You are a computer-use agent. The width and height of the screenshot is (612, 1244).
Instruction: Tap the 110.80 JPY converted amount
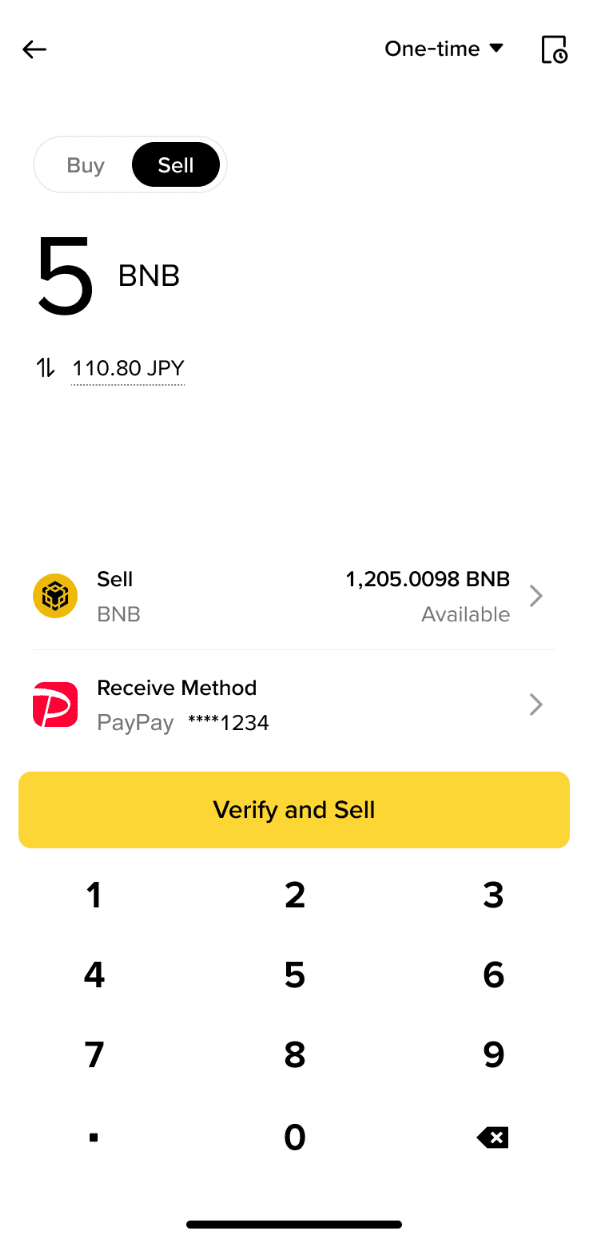click(x=128, y=368)
